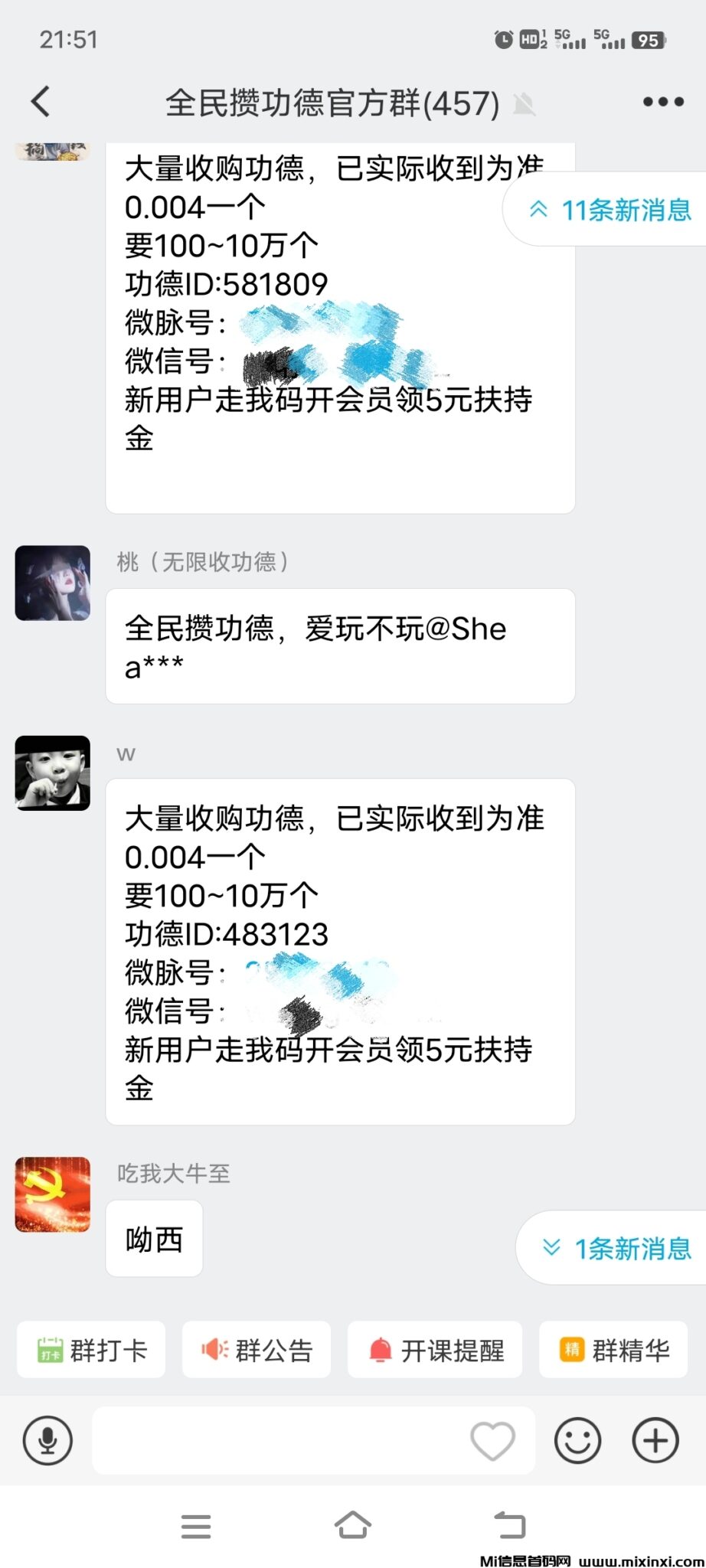Image resolution: width=706 pixels, height=1568 pixels.
Task: Jump down to the 1条新消息
Action: coord(617,1248)
